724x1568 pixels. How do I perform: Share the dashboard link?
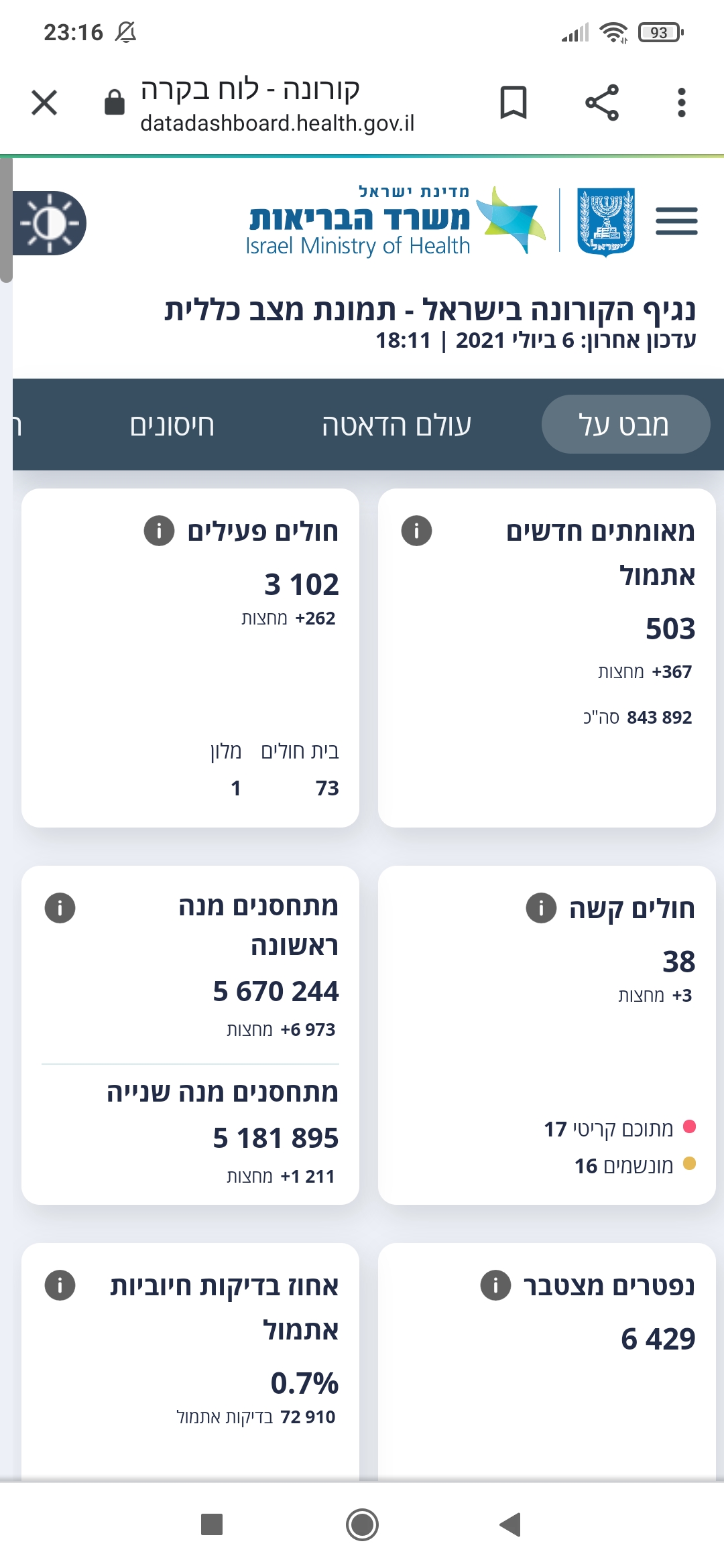[x=602, y=103]
